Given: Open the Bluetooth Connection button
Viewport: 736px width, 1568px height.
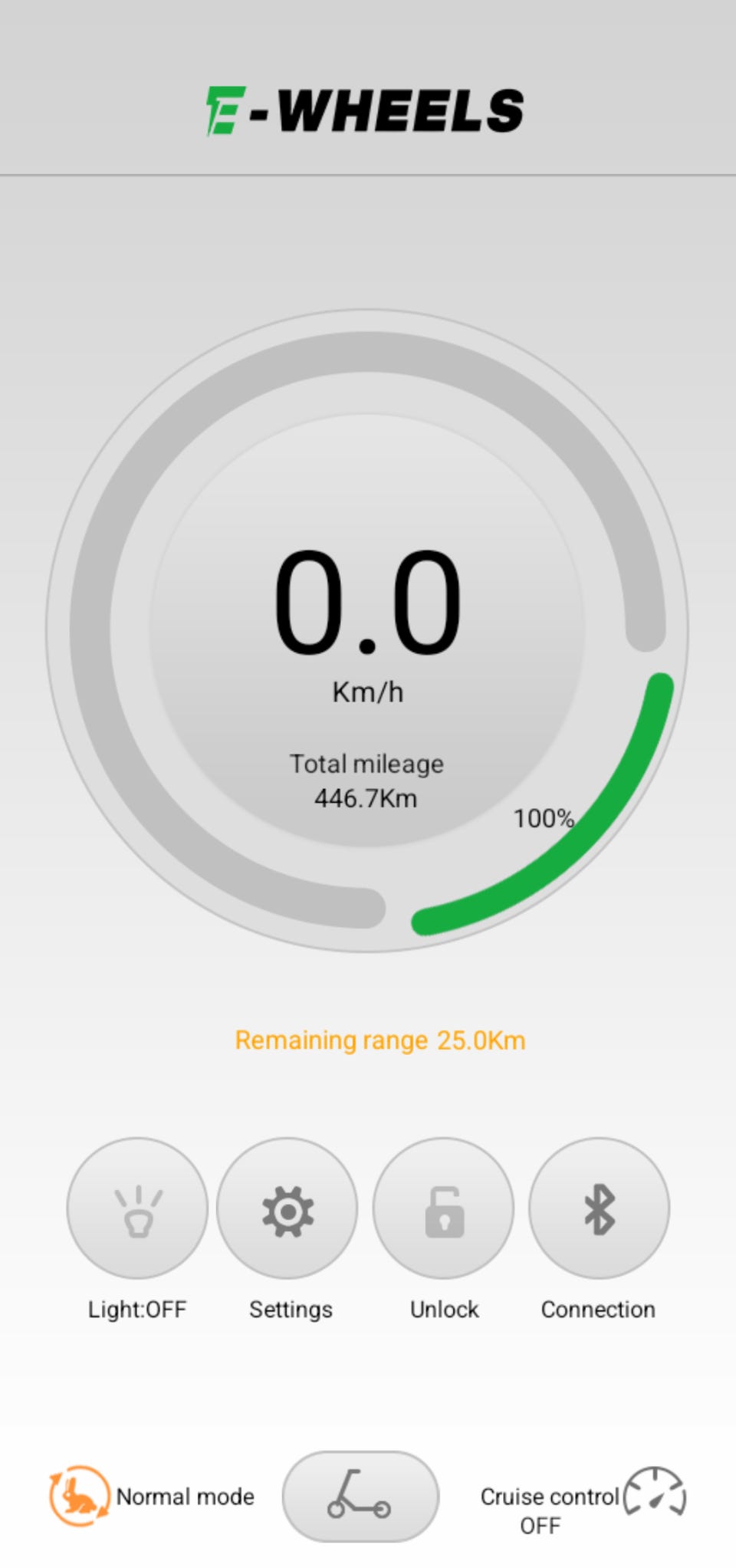Looking at the screenshot, I should (x=599, y=1208).
